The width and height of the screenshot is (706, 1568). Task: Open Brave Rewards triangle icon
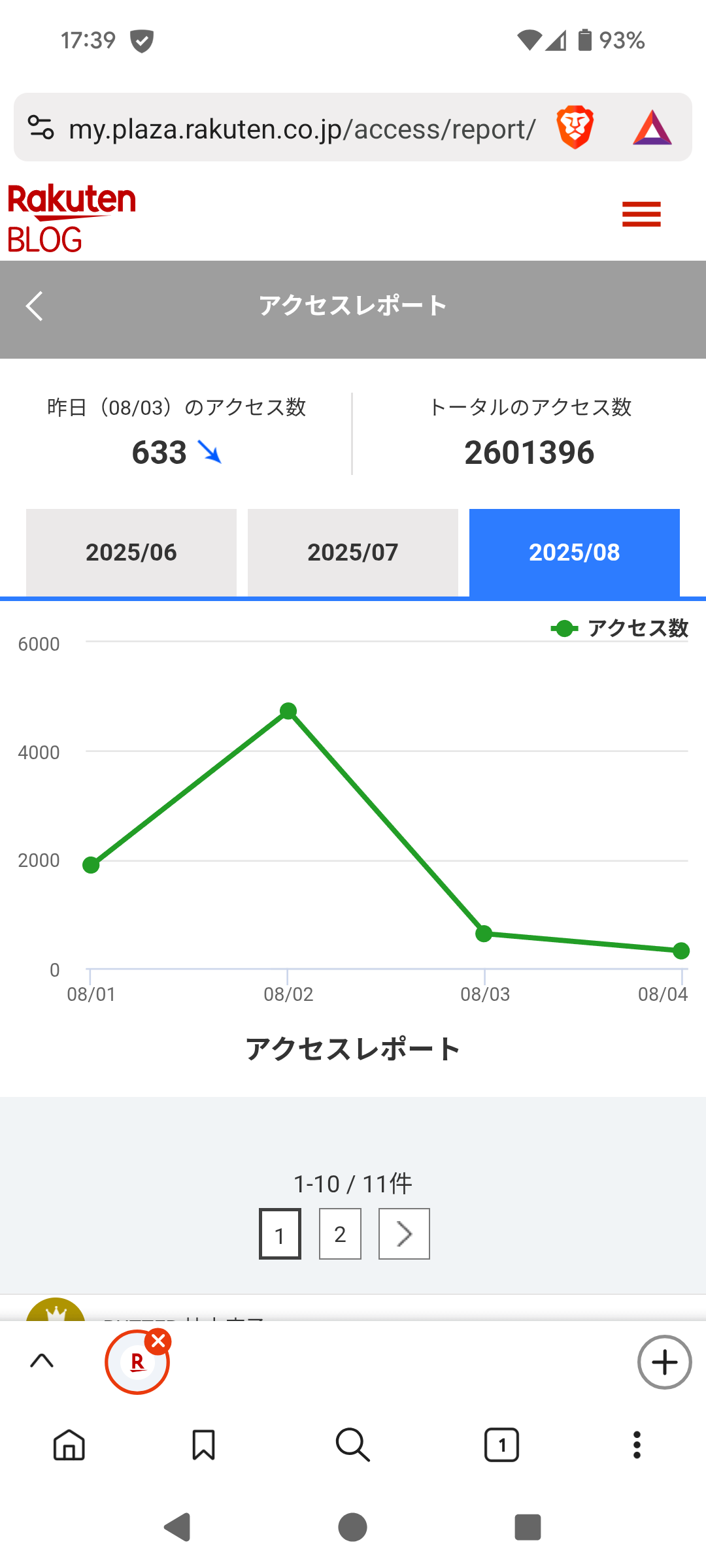652,127
